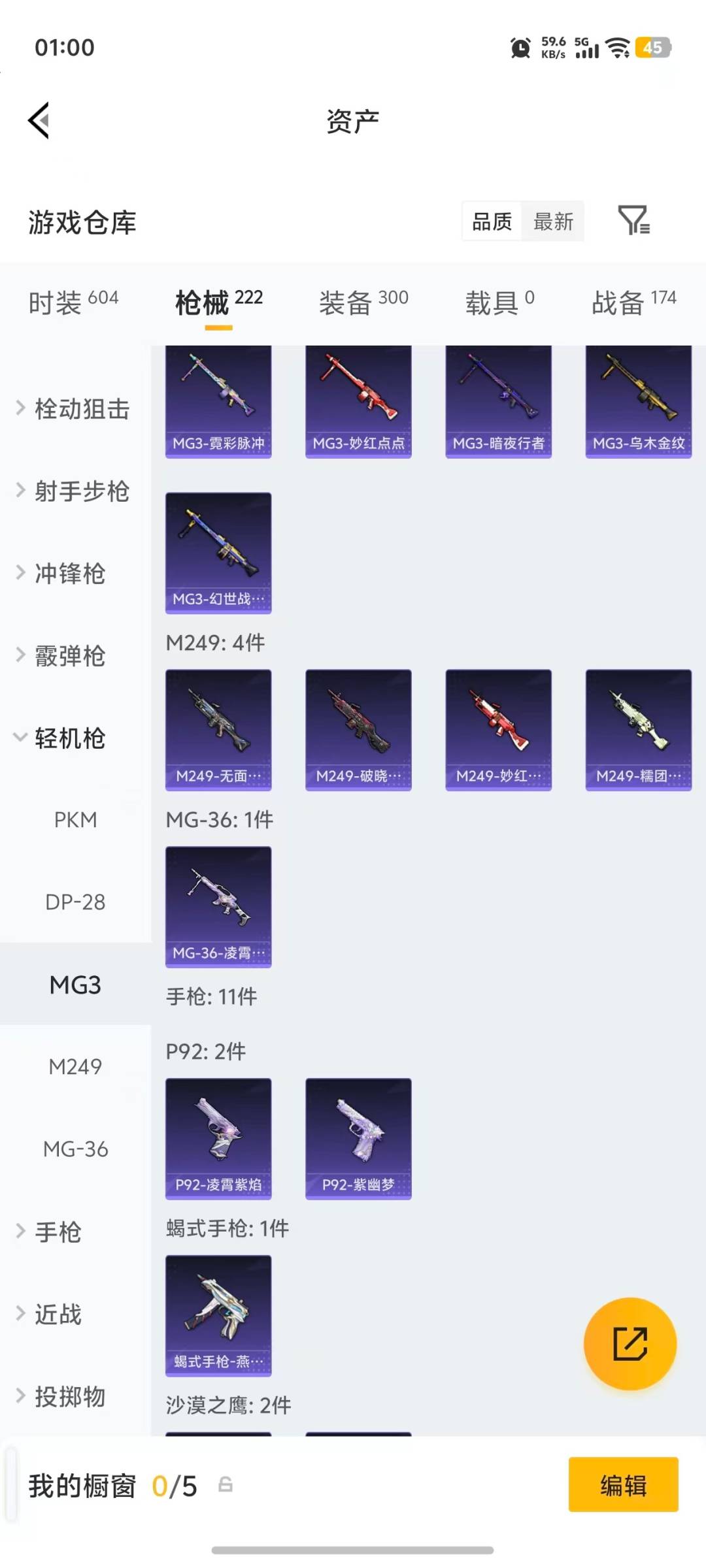Enable 最新 sort order
Viewport: 706px width, 1568px height.
point(552,221)
